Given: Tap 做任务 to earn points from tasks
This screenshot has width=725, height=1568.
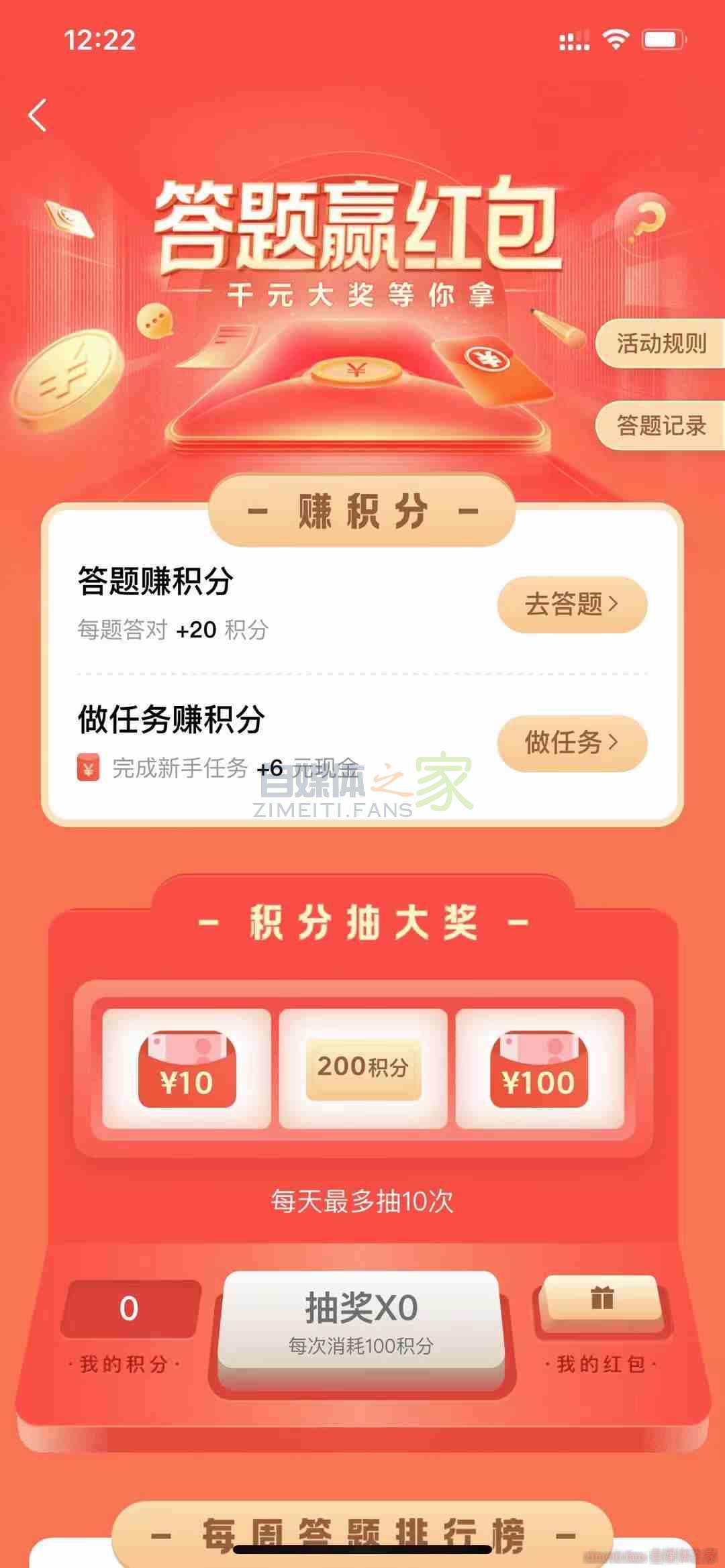Looking at the screenshot, I should [x=570, y=743].
